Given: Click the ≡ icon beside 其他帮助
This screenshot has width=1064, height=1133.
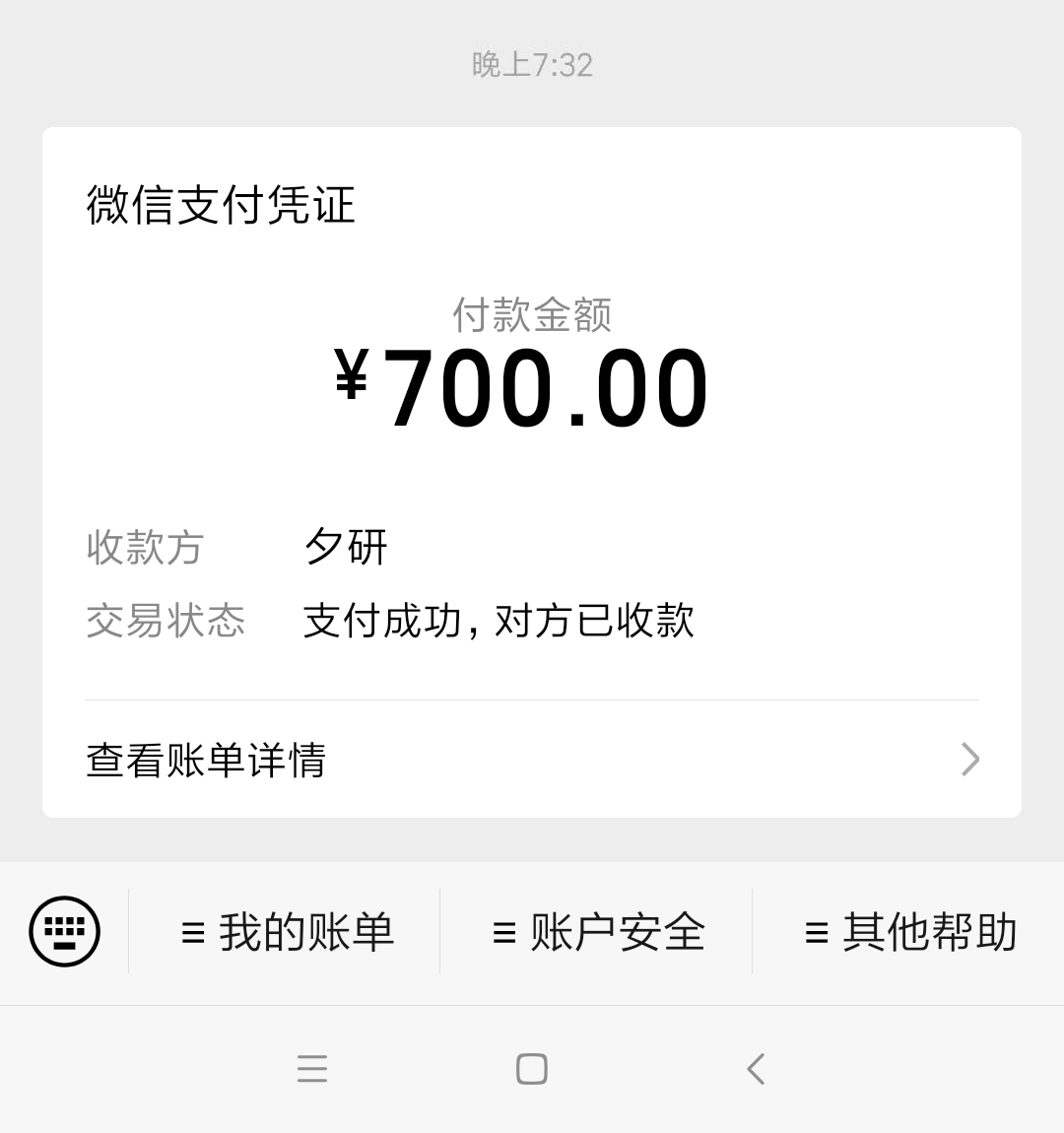Looking at the screenshot, I should tap(814, 930).
